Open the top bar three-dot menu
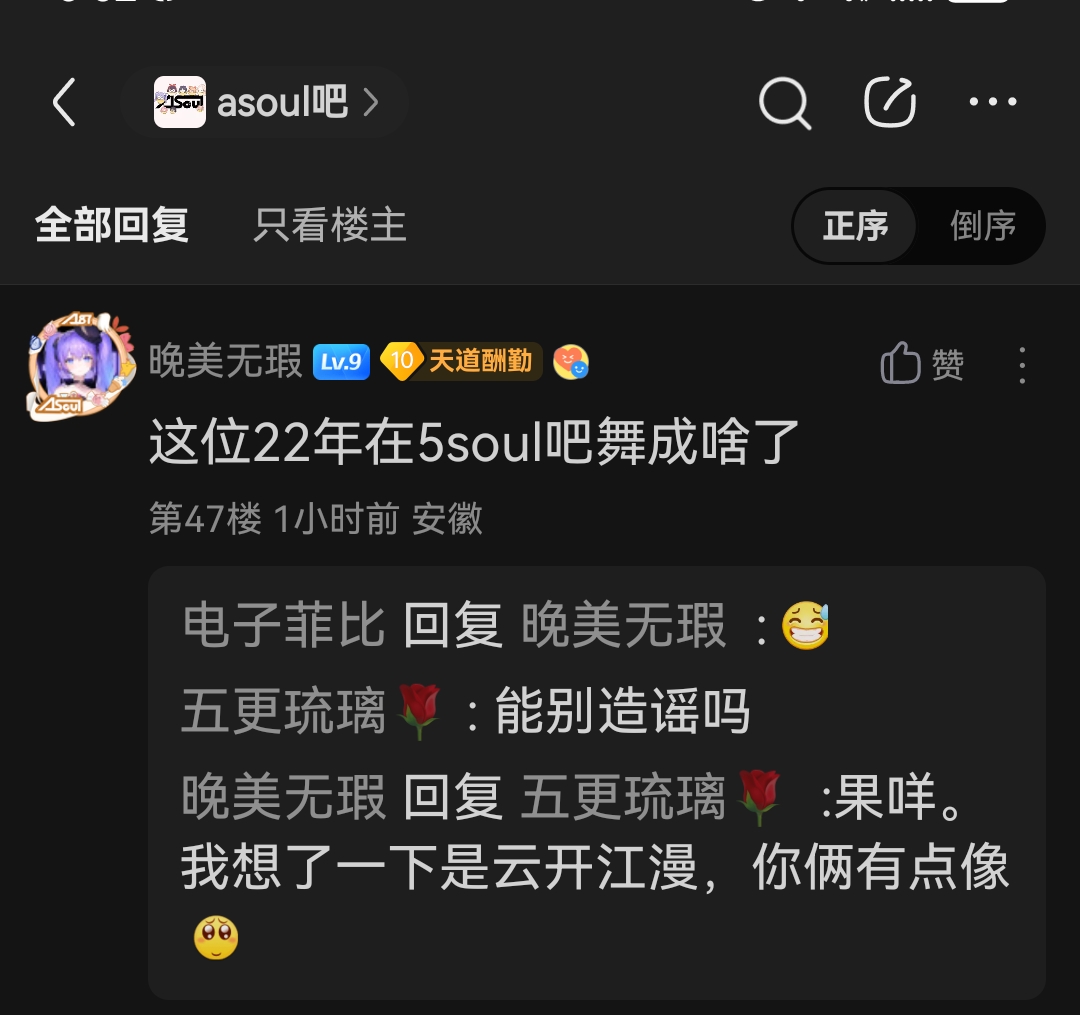1080x1015 pixels. pos(993,102)
